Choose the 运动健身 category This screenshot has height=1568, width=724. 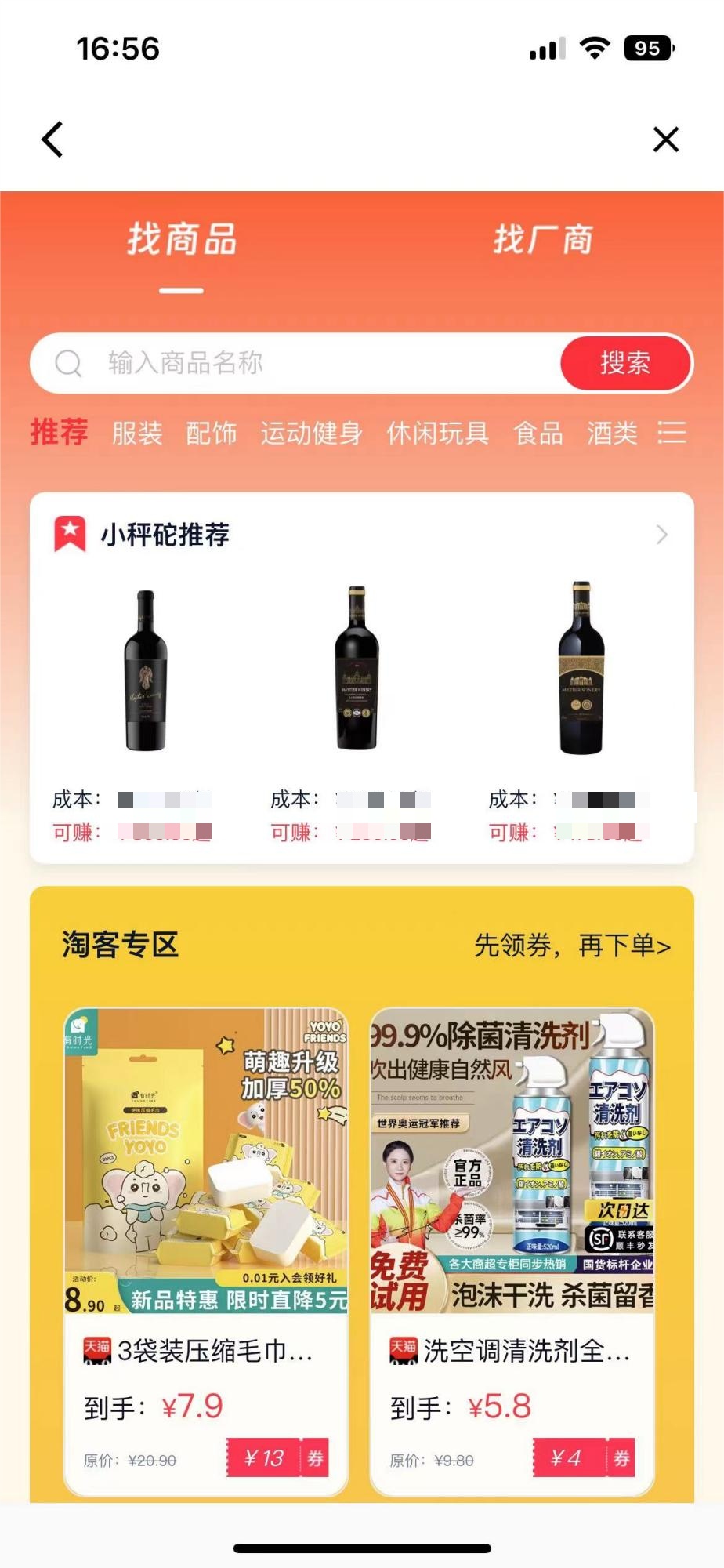[311, 433]
